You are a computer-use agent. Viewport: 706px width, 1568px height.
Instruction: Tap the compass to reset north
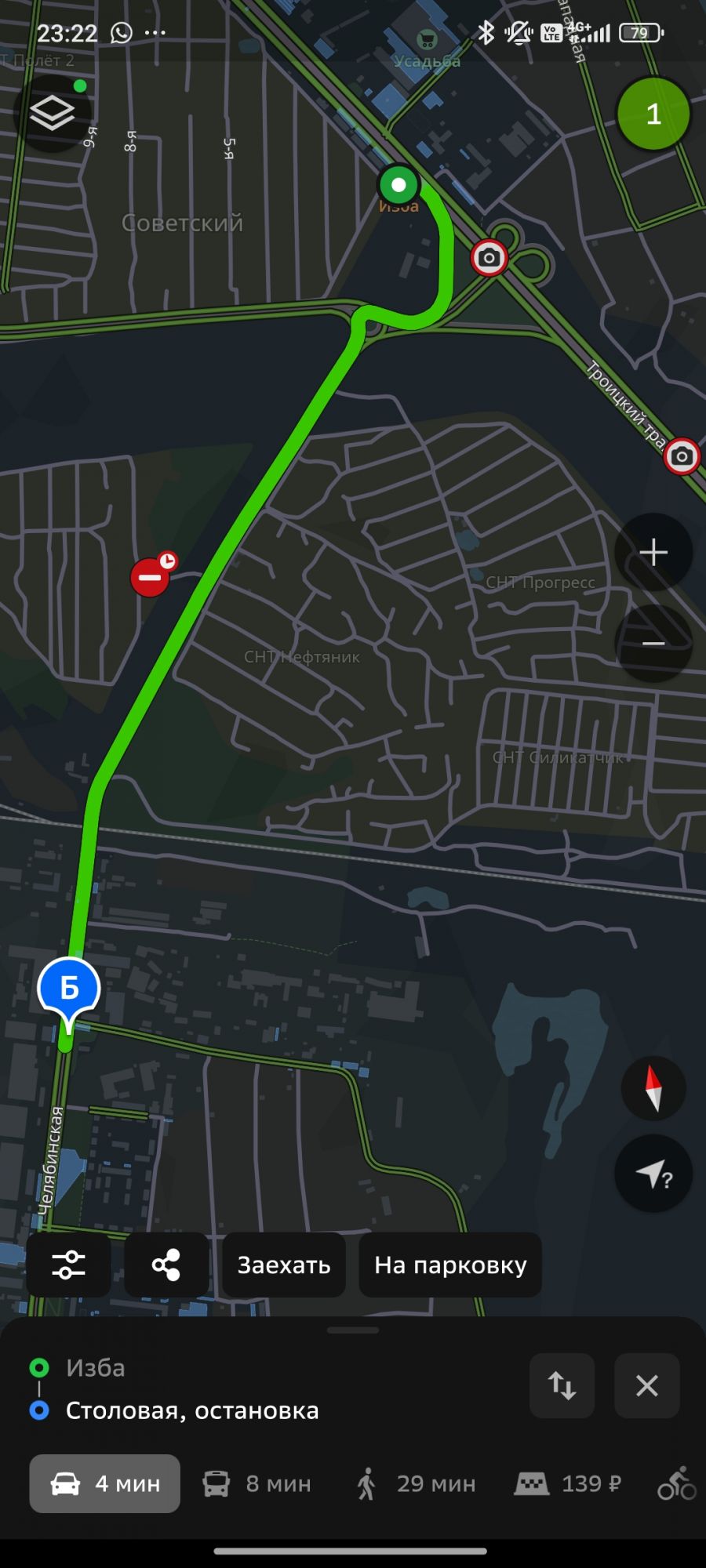coord(653,1088)
